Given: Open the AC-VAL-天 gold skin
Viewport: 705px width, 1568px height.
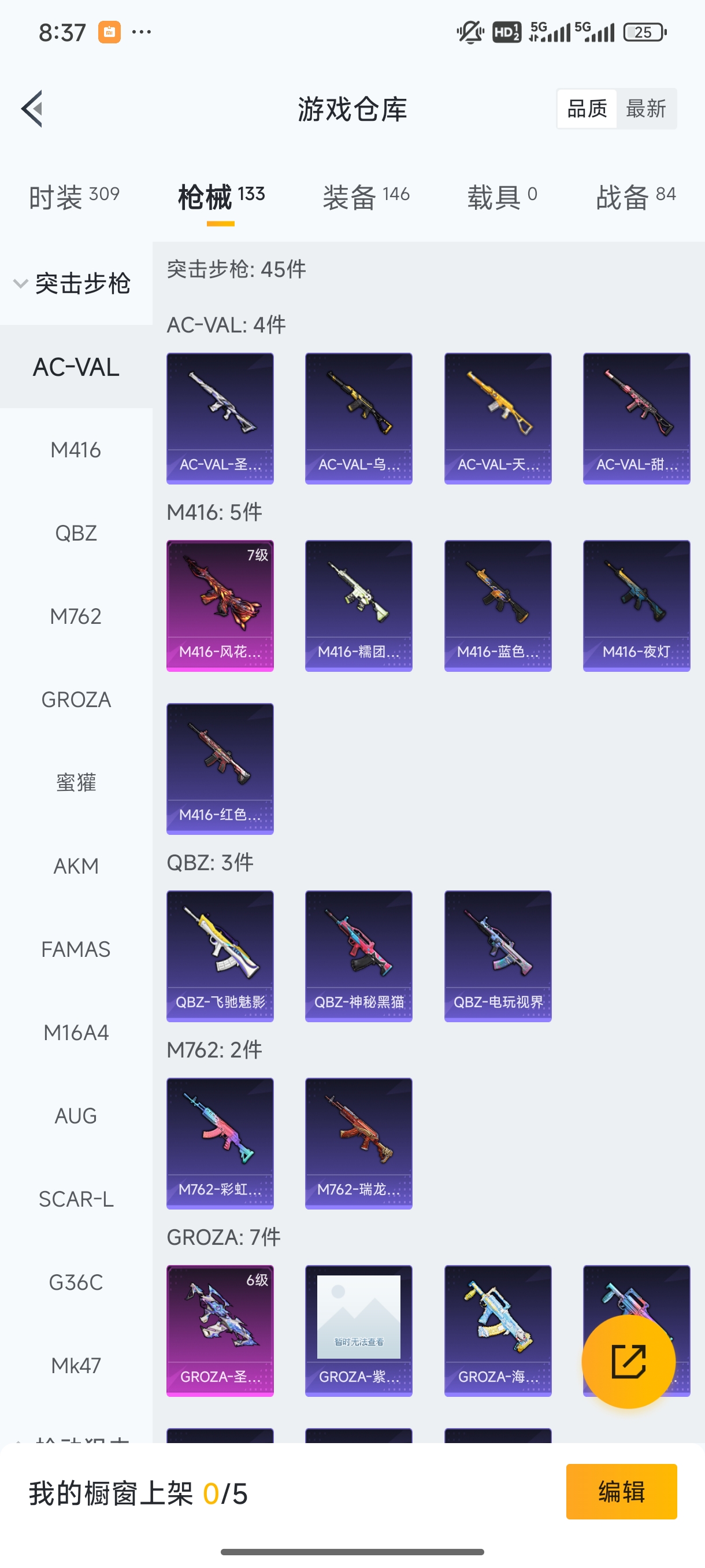Looking at the screenshot, I should tap(498, 418).
